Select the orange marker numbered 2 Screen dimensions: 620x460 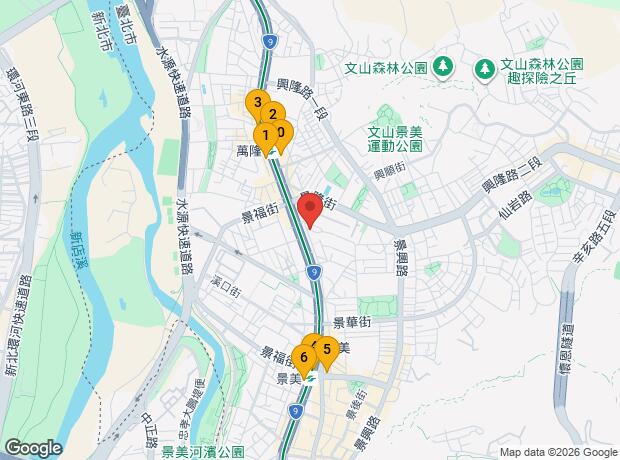pyautogui.click(x=273, y=115)
